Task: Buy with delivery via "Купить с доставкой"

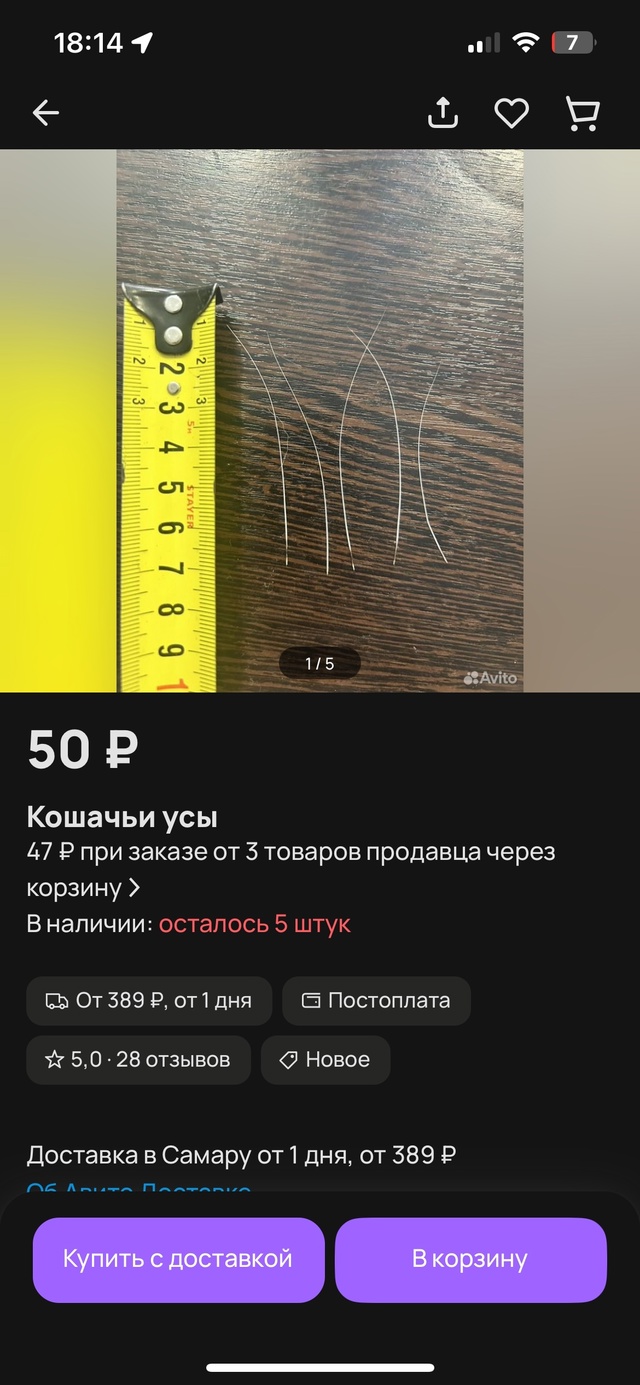Action: point(178,1259)
